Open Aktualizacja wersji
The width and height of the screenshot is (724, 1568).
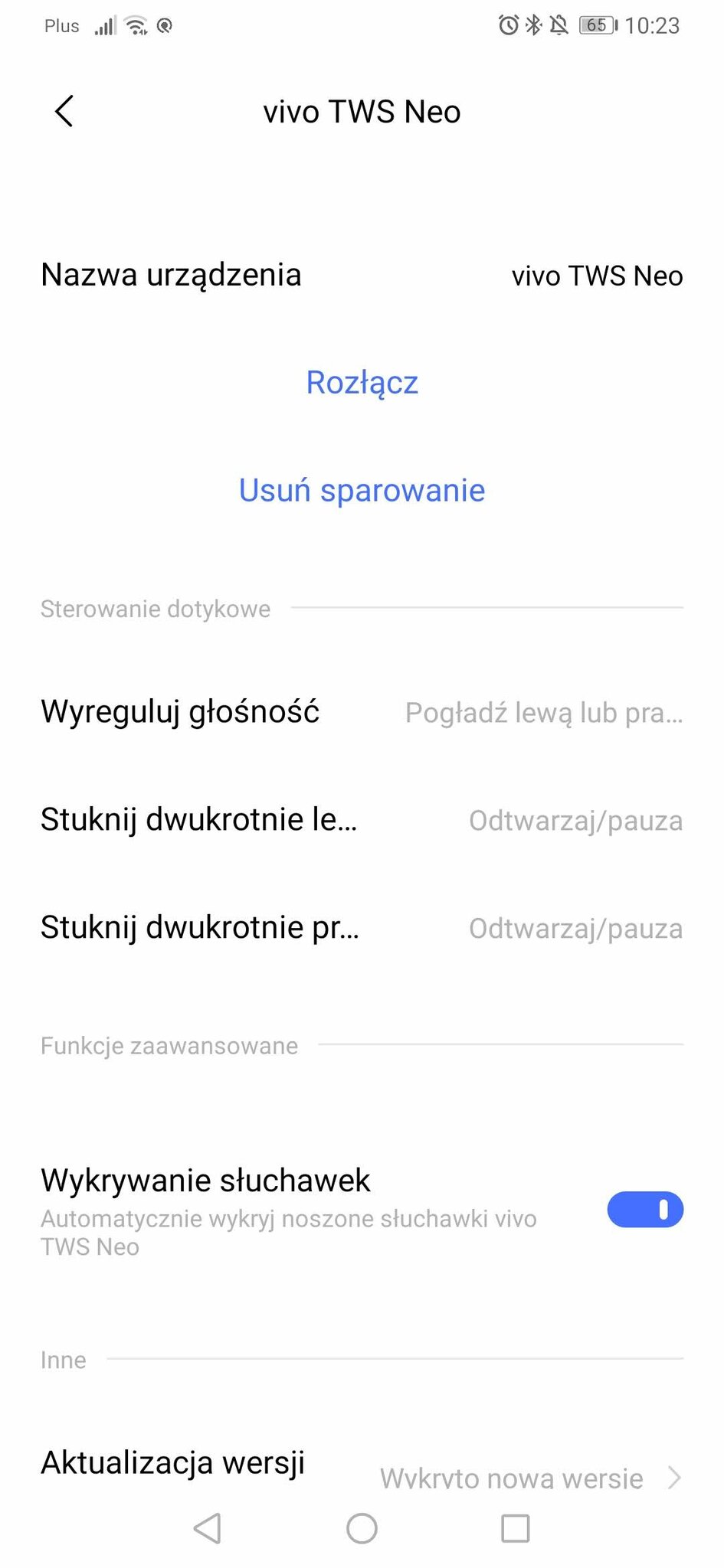point(362,1464)
